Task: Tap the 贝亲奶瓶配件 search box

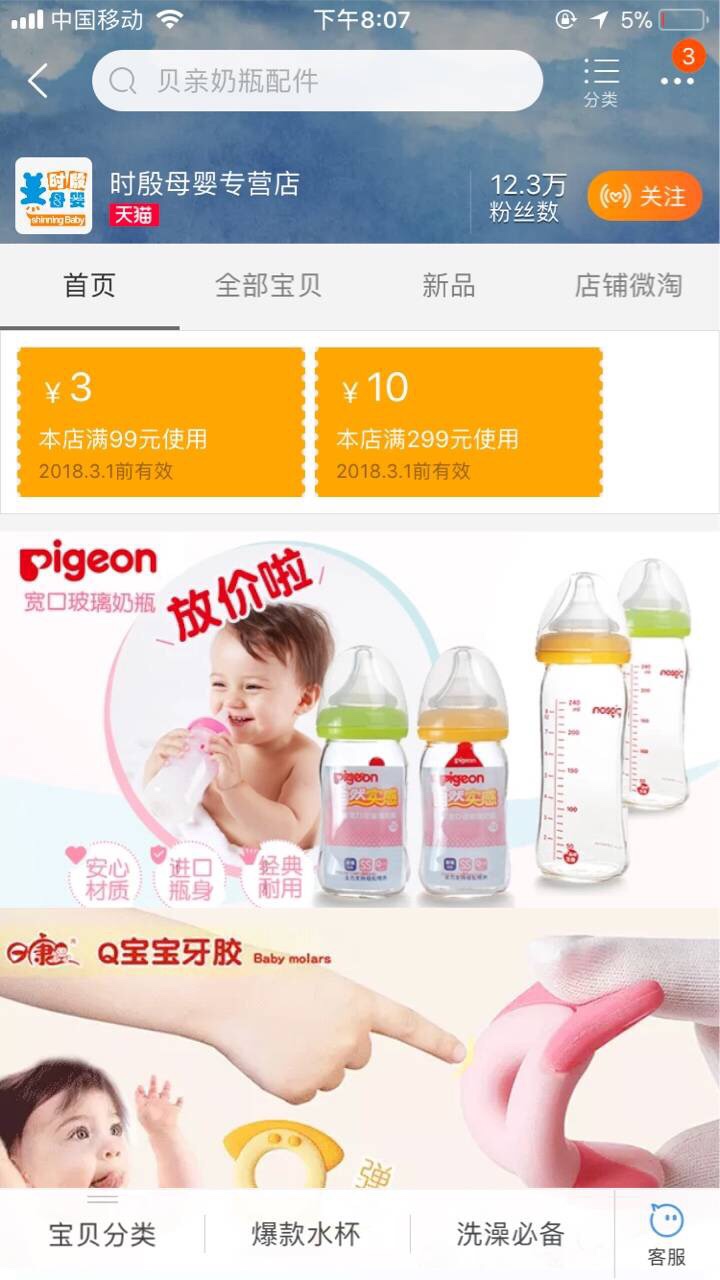Action: tap(317, 81)
